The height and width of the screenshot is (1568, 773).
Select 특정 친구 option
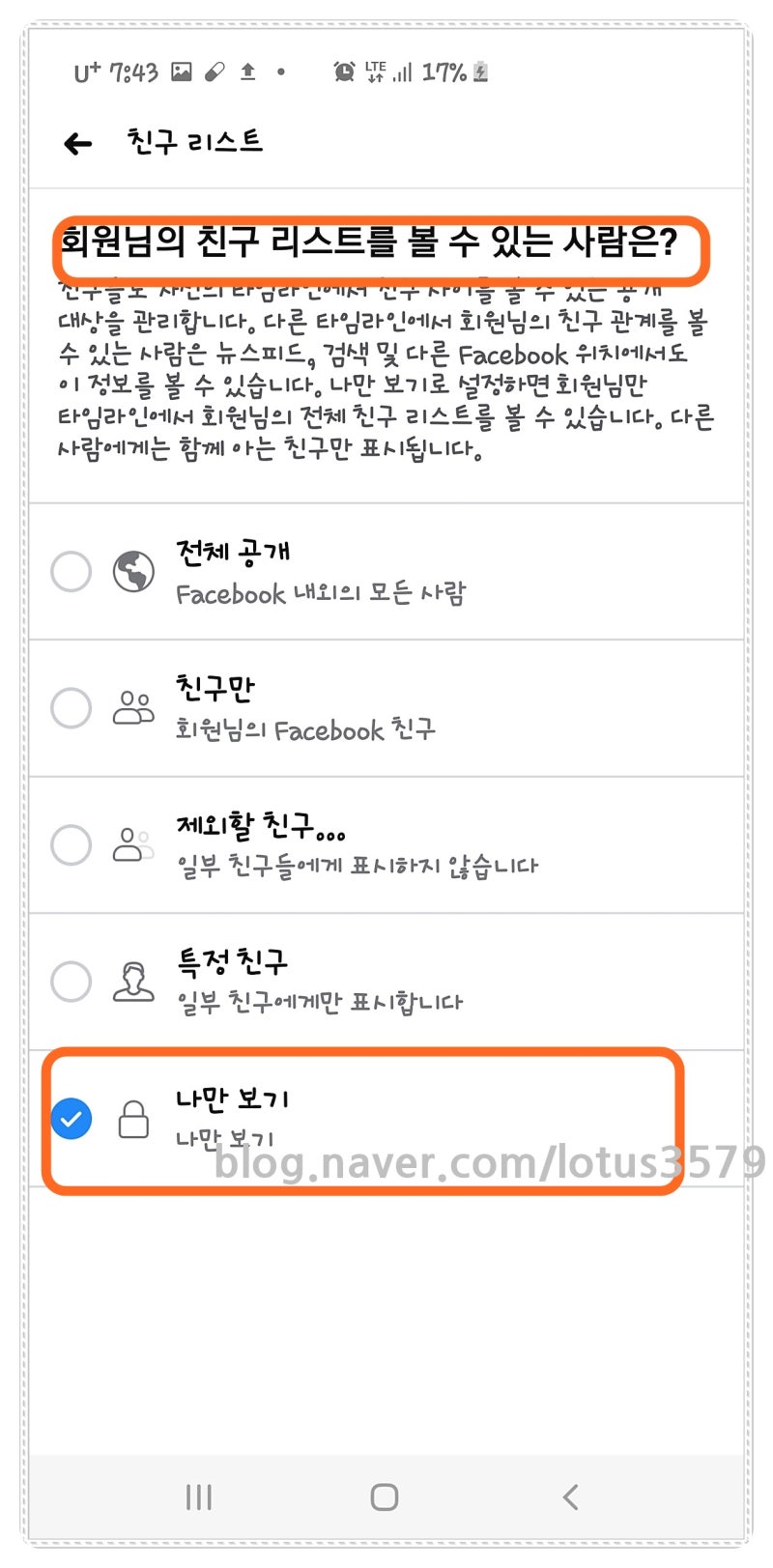click(x=386, y=982)
